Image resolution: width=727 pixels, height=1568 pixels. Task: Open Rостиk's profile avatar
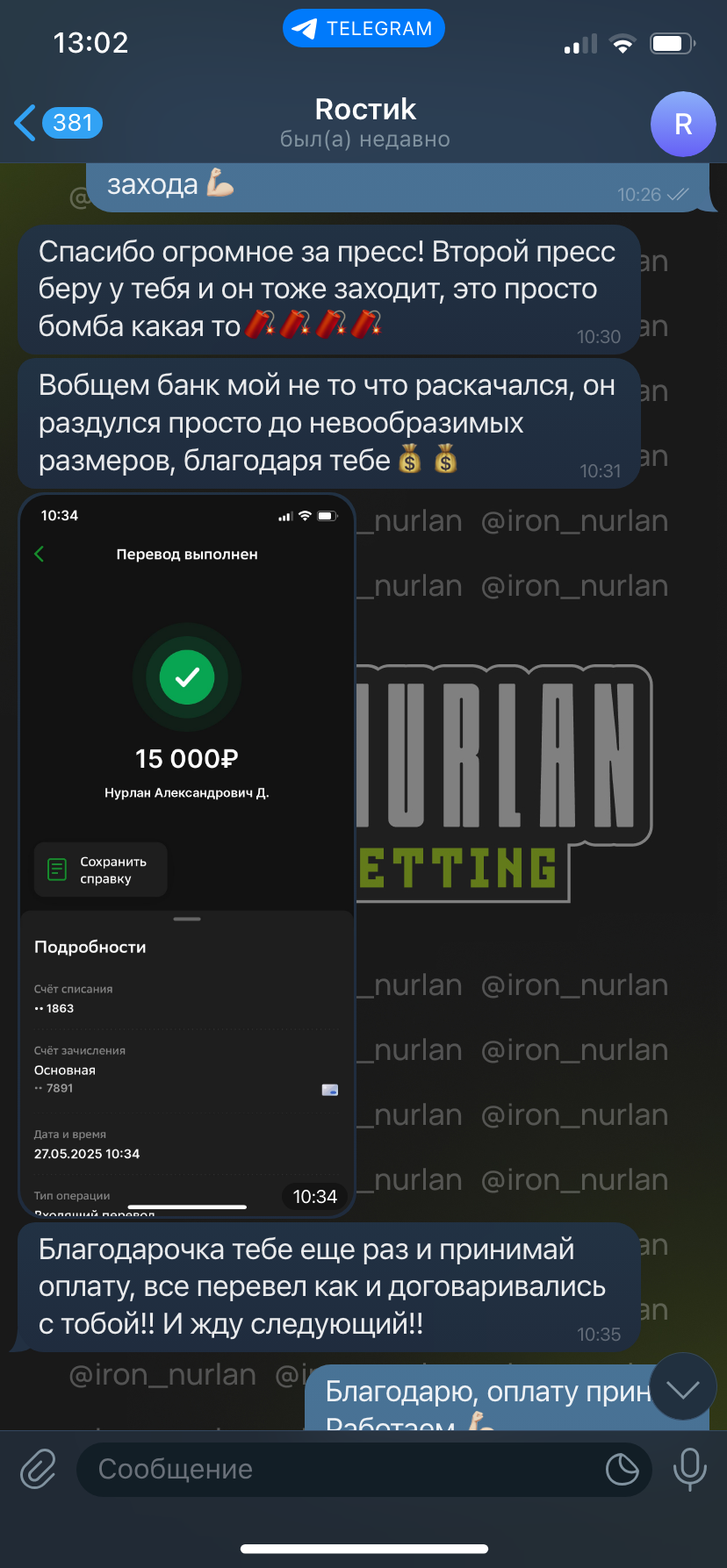[x=683, y=125]
